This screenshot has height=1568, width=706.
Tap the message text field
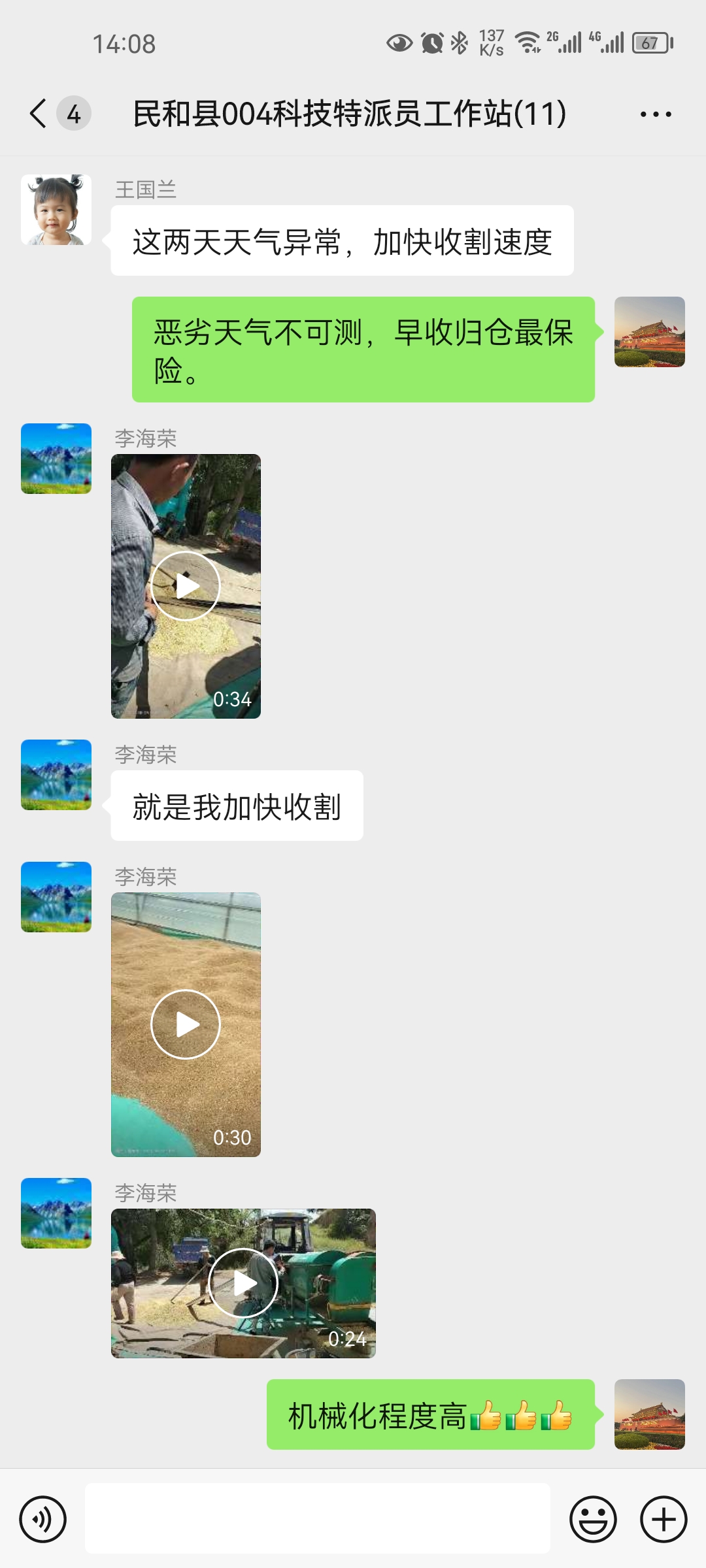click(x=317, y=1518)
